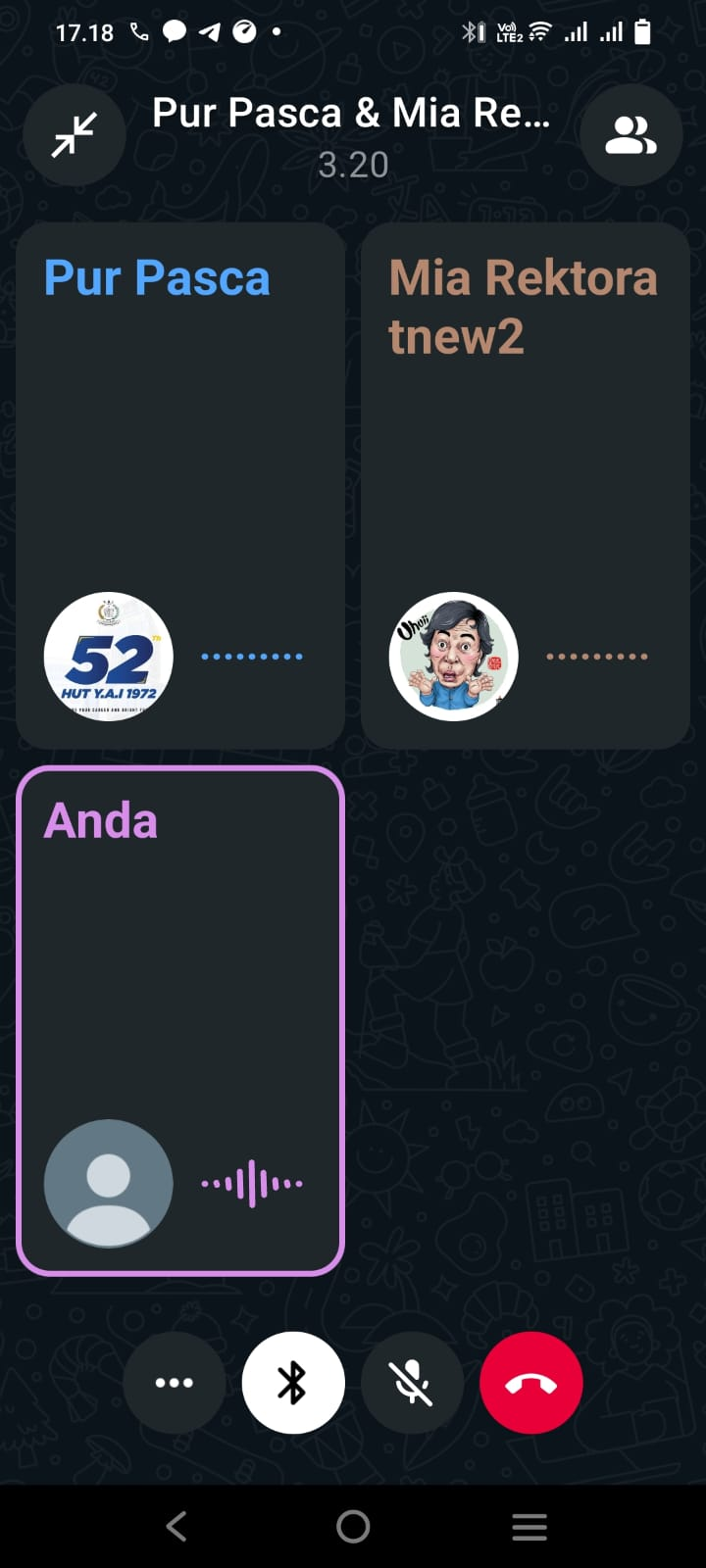Image resolution: width=706 pixels, height=1568 pixels.
Task: Open the participants list
Action: click(630, 135)
